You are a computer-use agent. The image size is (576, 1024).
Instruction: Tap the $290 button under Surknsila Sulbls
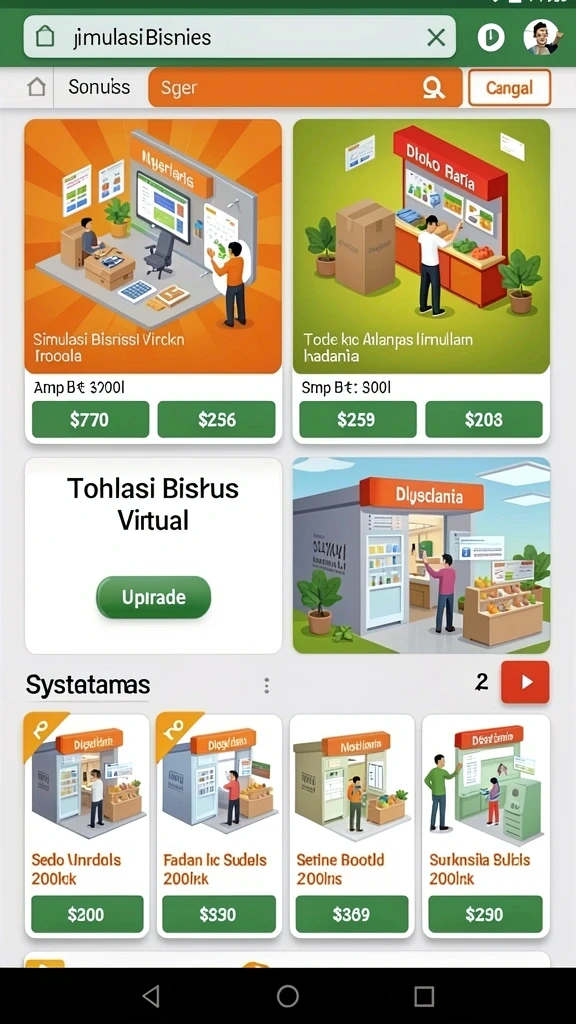pos(484,914)
